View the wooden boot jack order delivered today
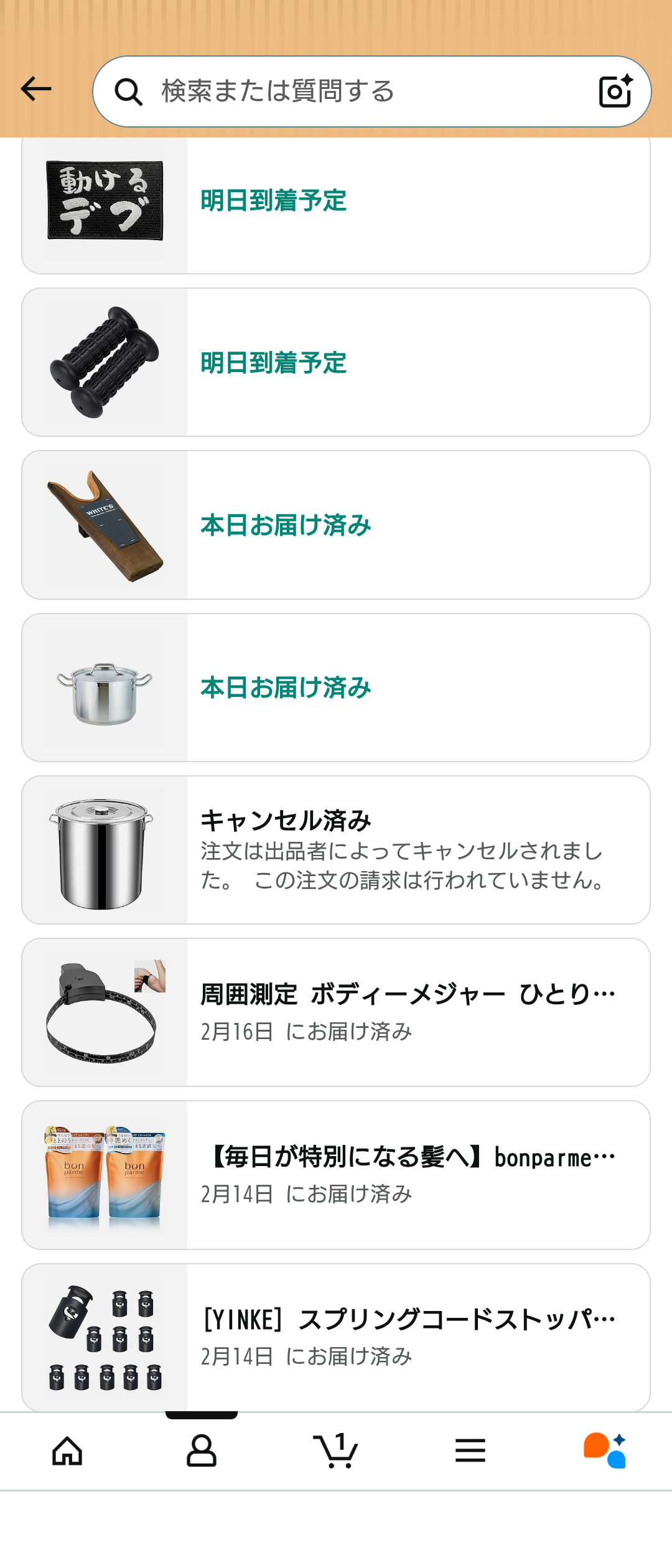672x1568 pixels. click(336, 525)
